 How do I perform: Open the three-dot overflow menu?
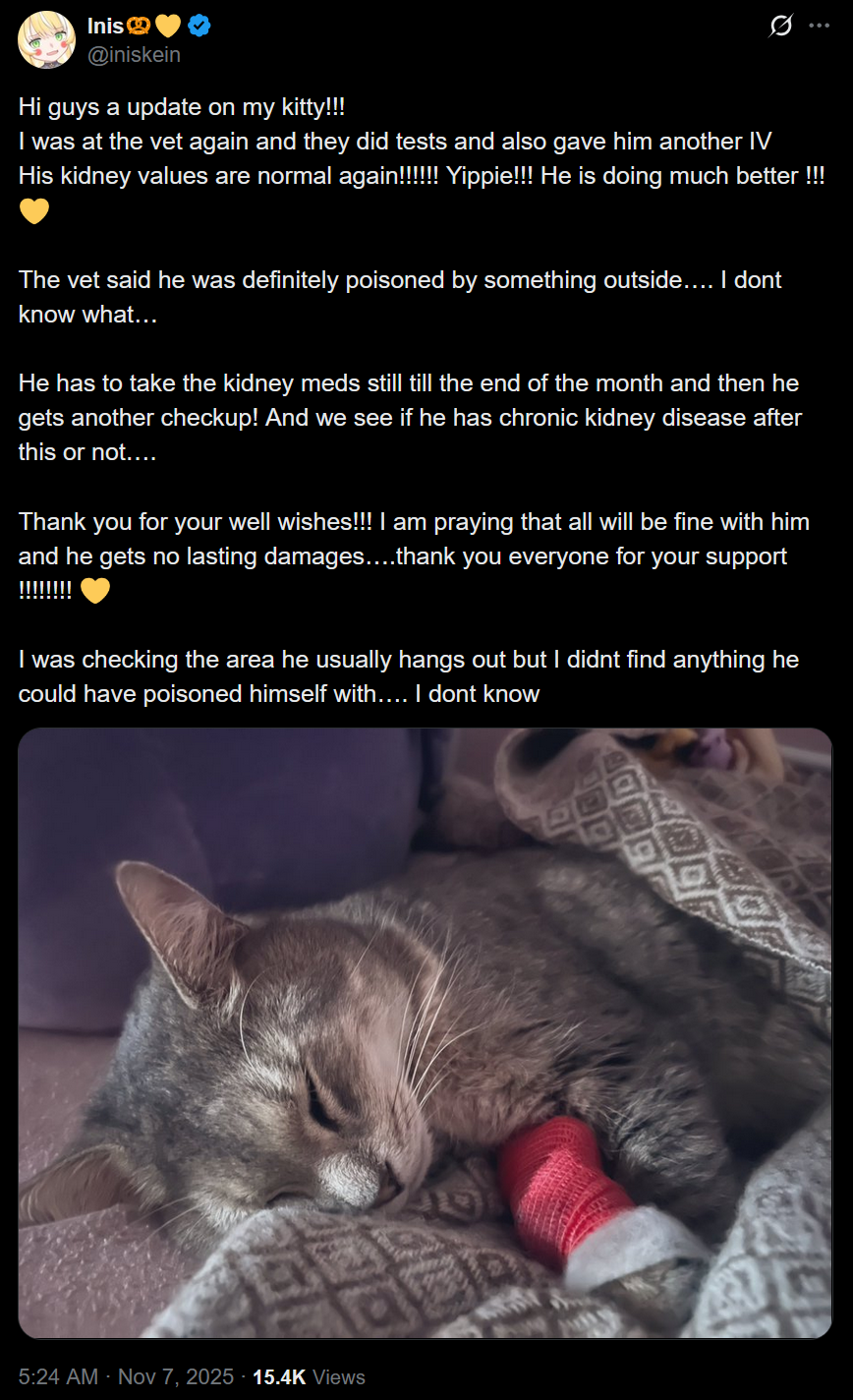(x=819, y=27)
